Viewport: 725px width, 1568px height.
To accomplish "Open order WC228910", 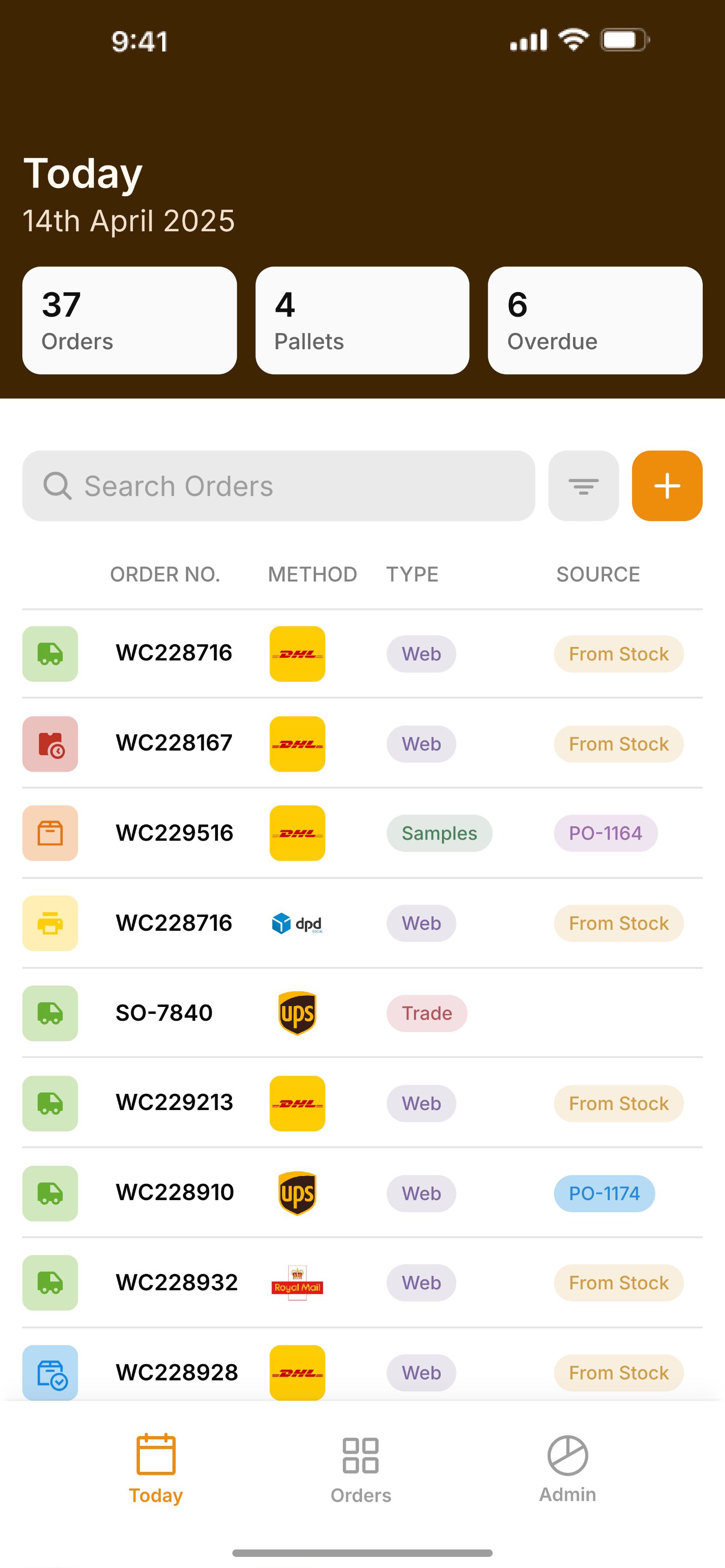I will [174, 1192].
